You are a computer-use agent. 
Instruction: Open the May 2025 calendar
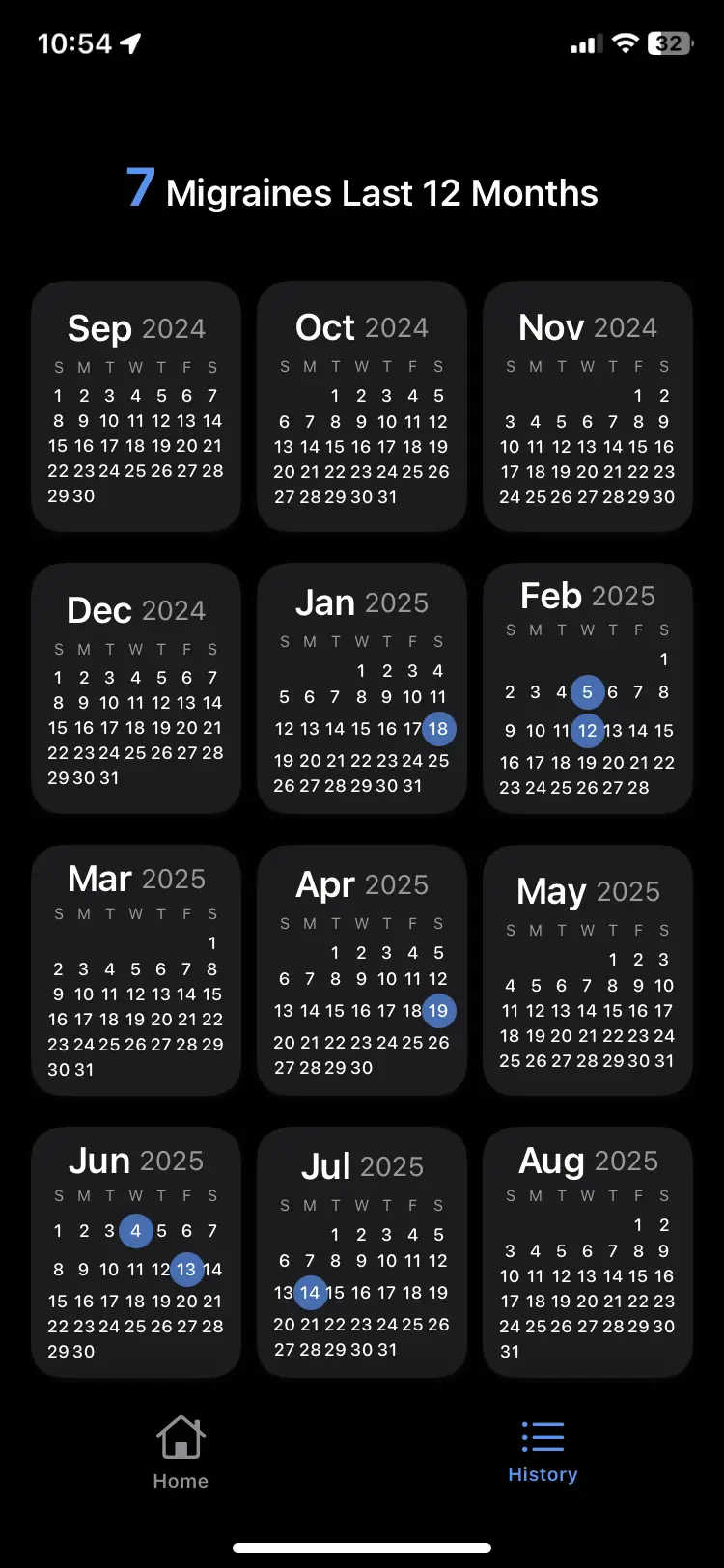tap(587, 970)
